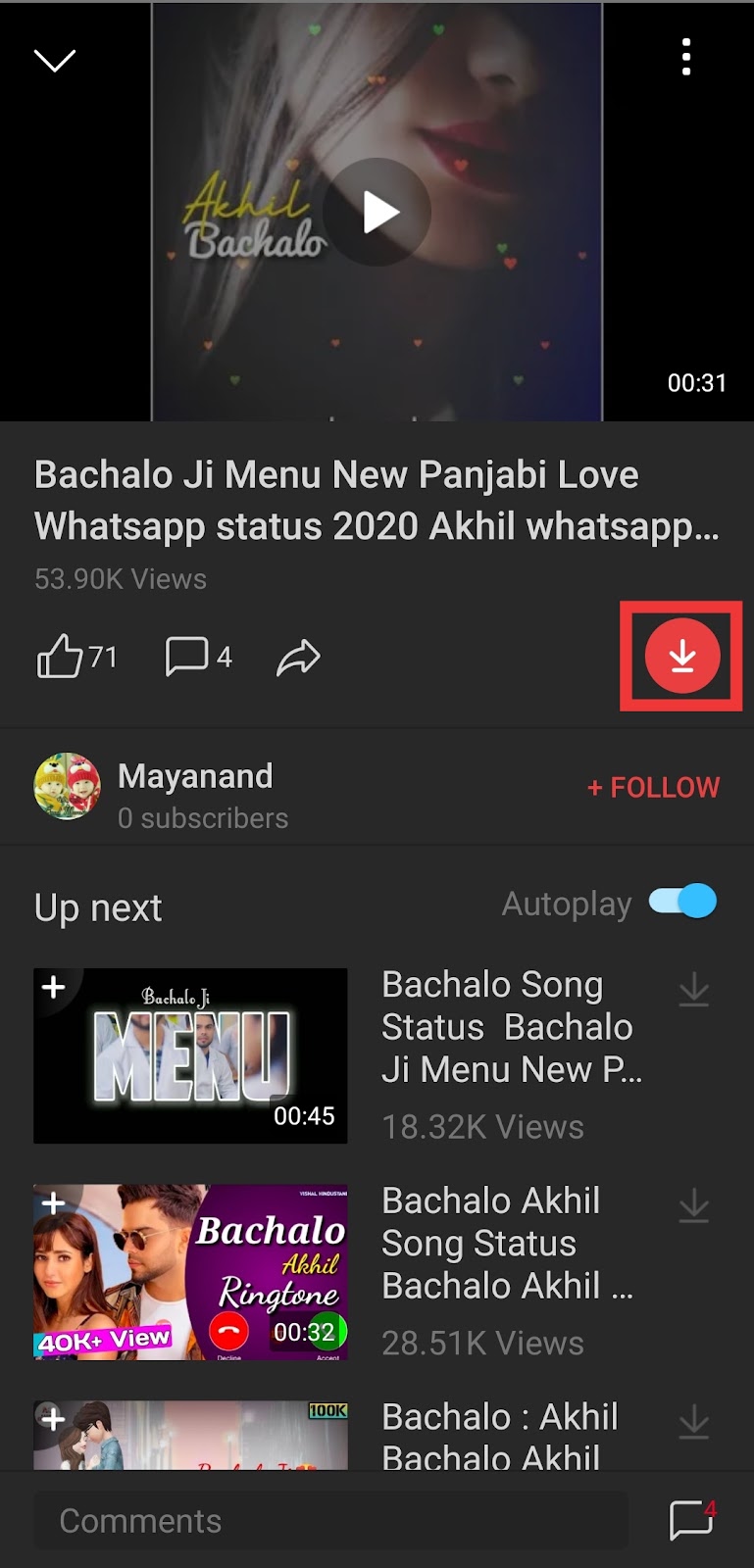This screenshot has height=1568, width=754.
Task: Download the Bachalo : Akhil video
Action: pos(694,1421)
